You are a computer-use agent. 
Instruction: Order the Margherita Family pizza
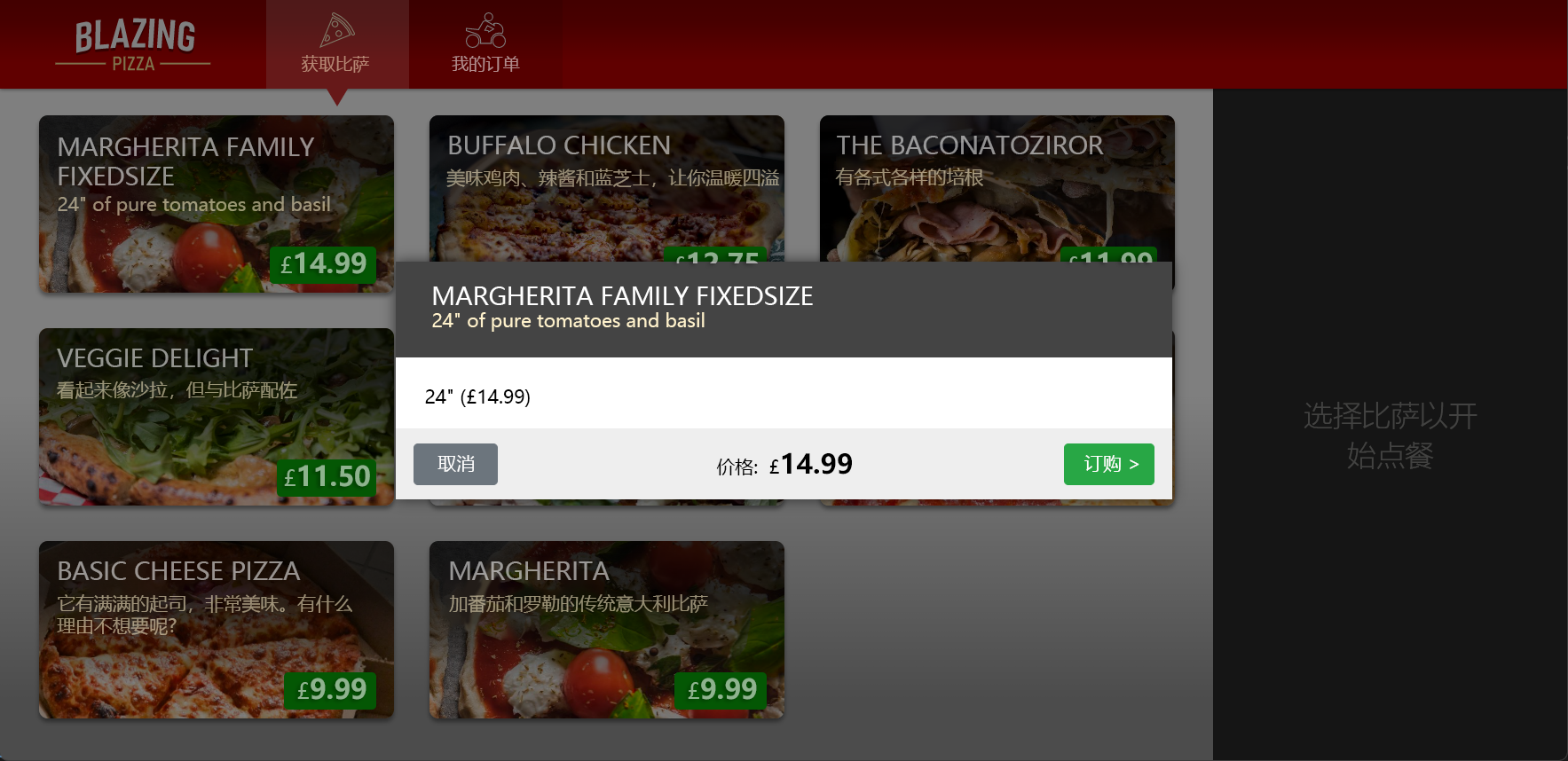coord(1108,464)
